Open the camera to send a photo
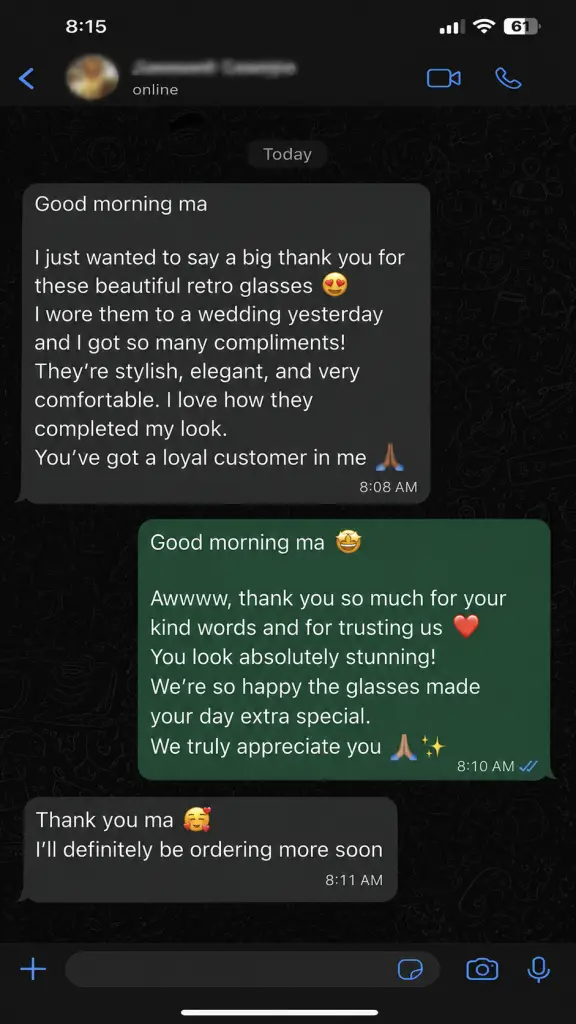 482,969
